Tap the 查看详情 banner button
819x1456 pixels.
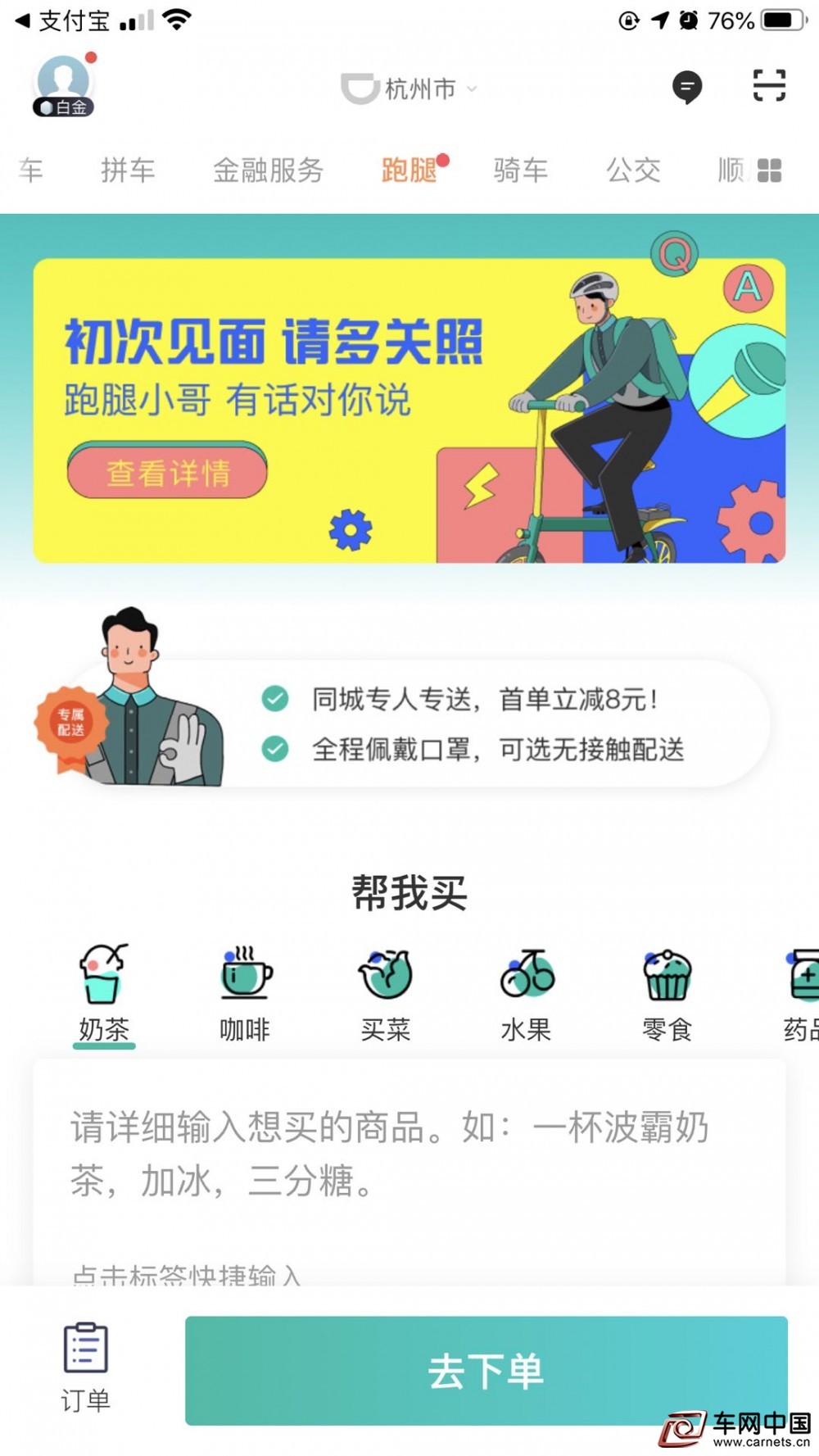[x=167, y=471]
